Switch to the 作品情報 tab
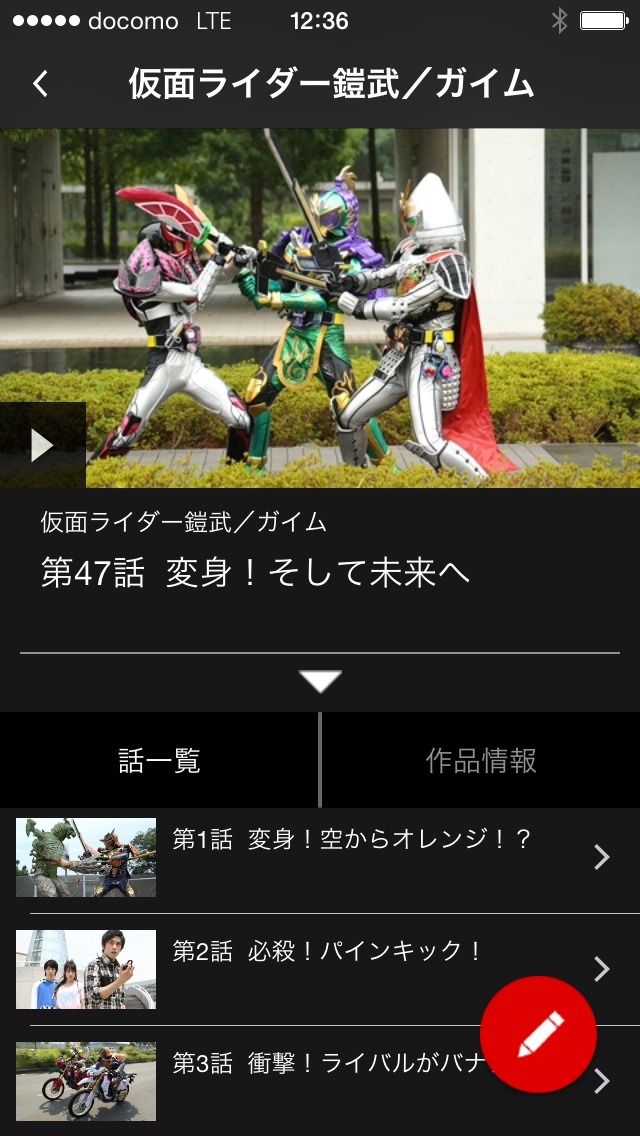Viewport: 640px width, 1136px height. coord(481,761)
